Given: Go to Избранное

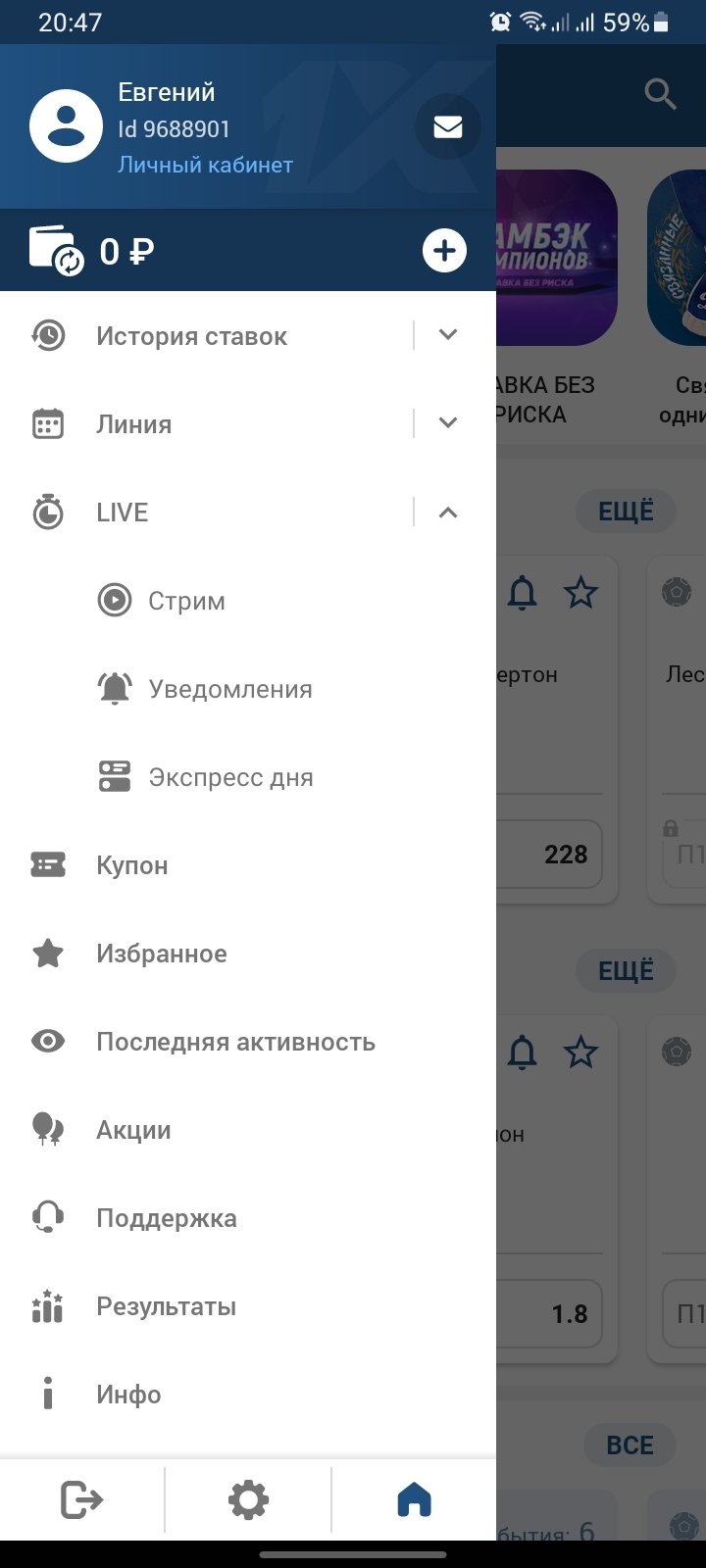Looking at the screenshot, I should point(161,954).
